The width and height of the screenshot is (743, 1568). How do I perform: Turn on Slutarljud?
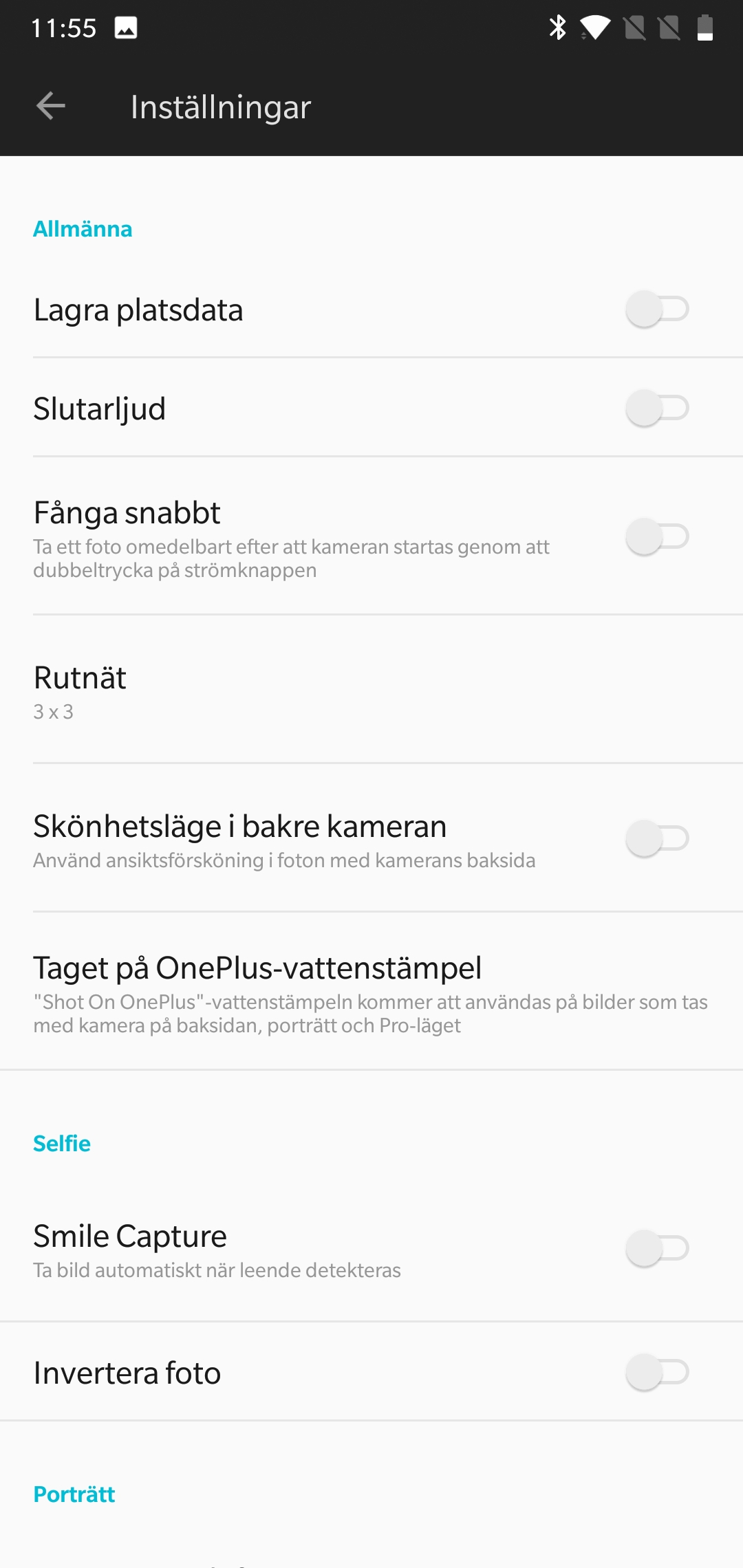pos(657,408)
